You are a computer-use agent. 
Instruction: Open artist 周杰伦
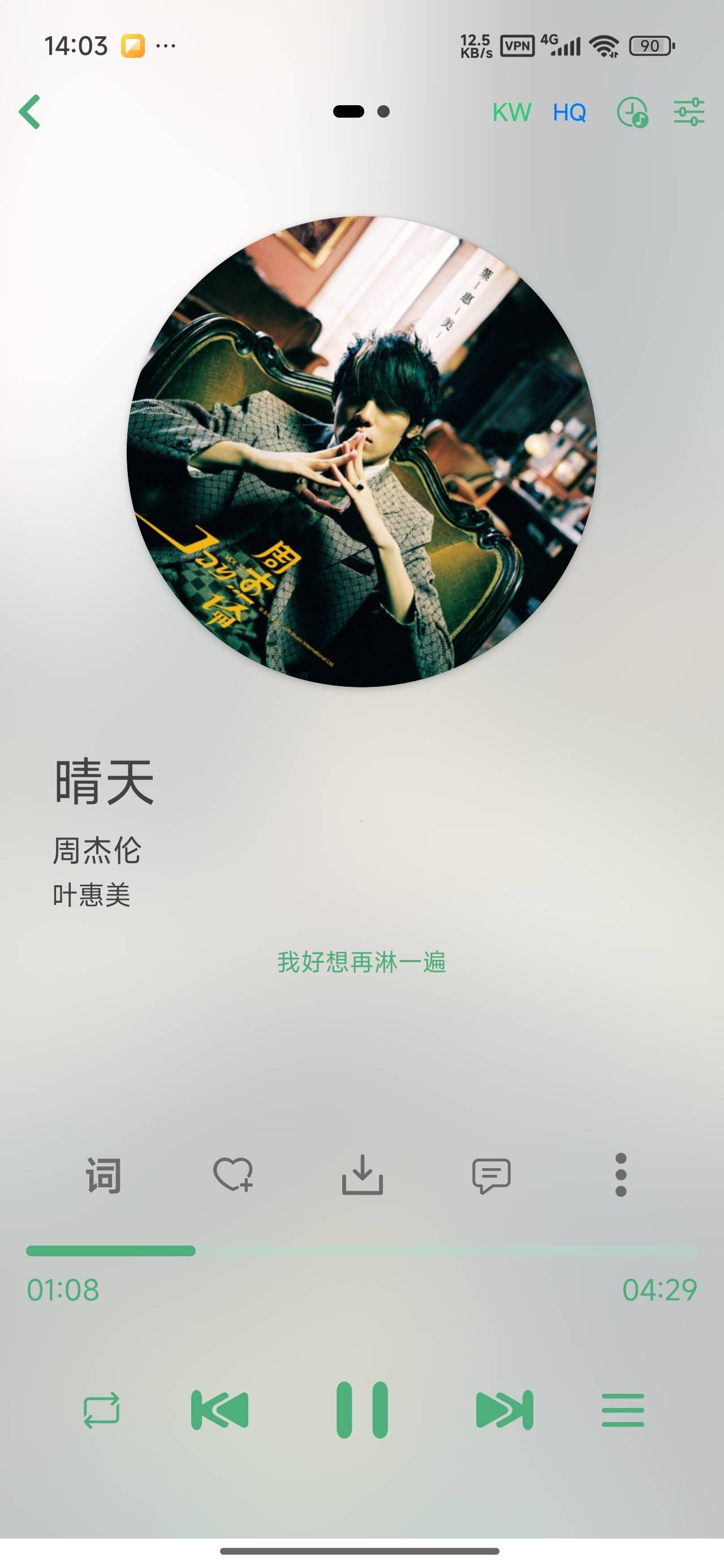(97, 850)
